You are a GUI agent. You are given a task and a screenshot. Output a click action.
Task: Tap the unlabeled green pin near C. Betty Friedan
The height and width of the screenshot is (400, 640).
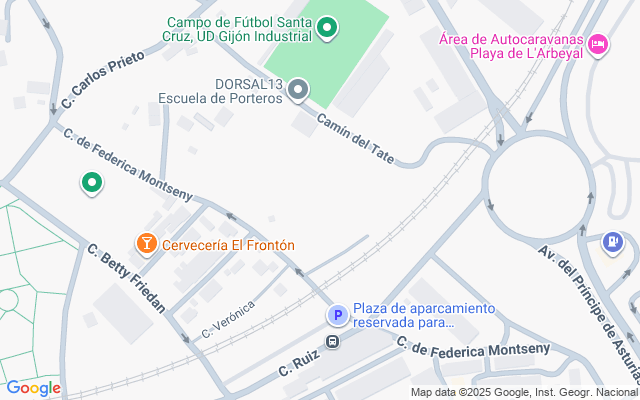[x=92, y=183]
